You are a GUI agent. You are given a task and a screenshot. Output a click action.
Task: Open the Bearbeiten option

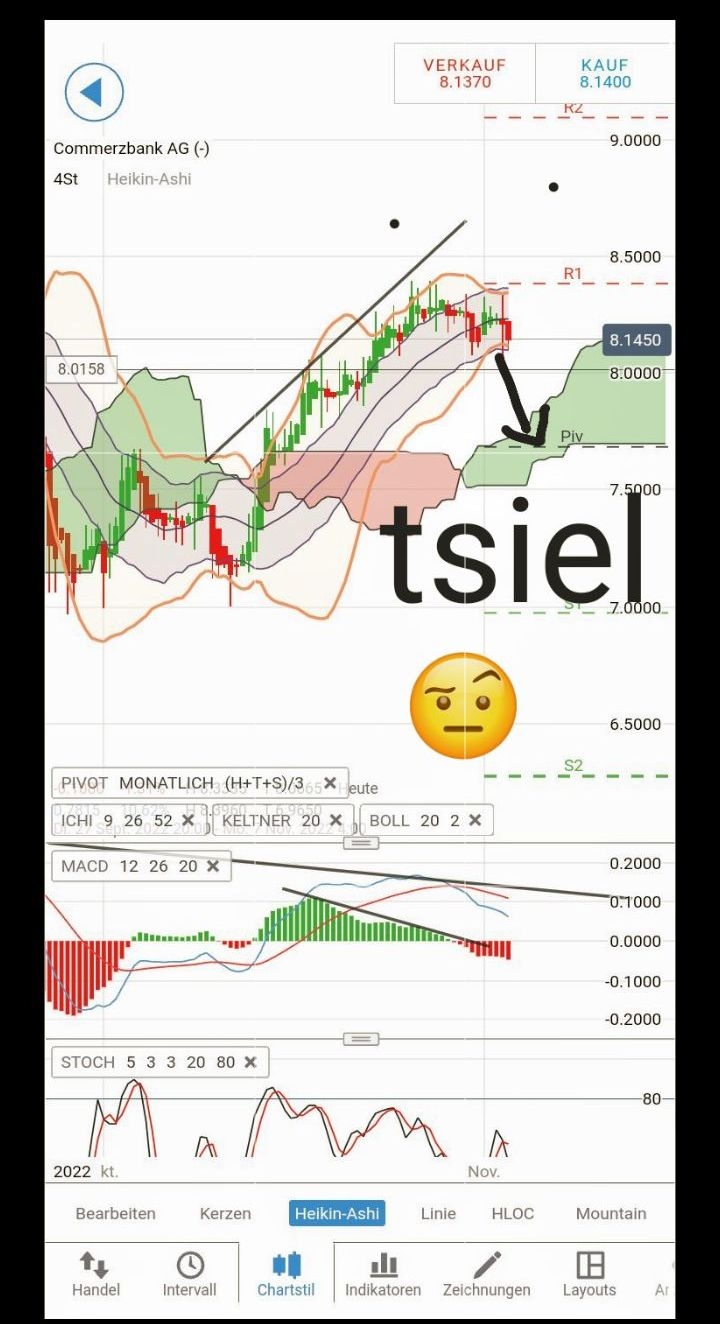tap(116, 1213)
